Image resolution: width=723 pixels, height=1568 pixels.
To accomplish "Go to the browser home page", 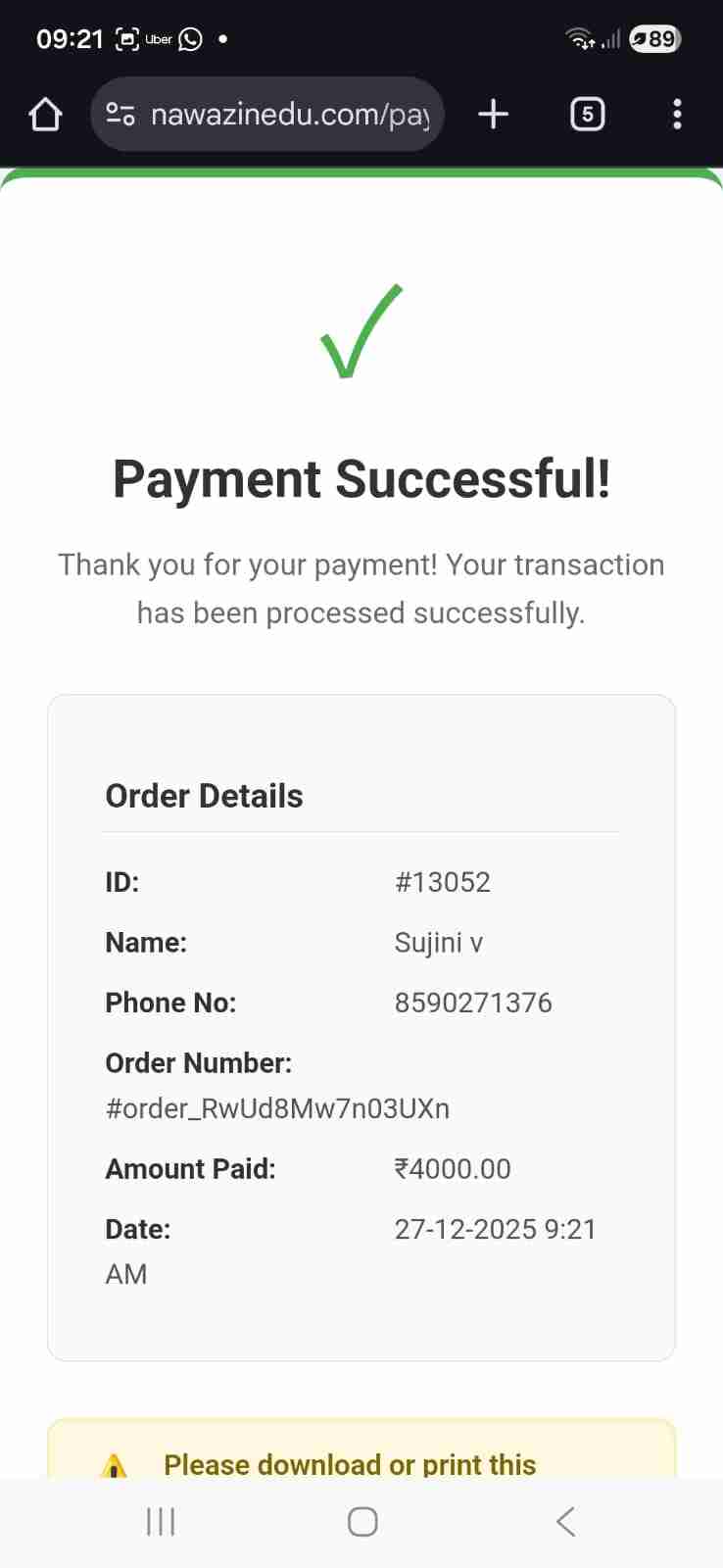I will point(45,115).
